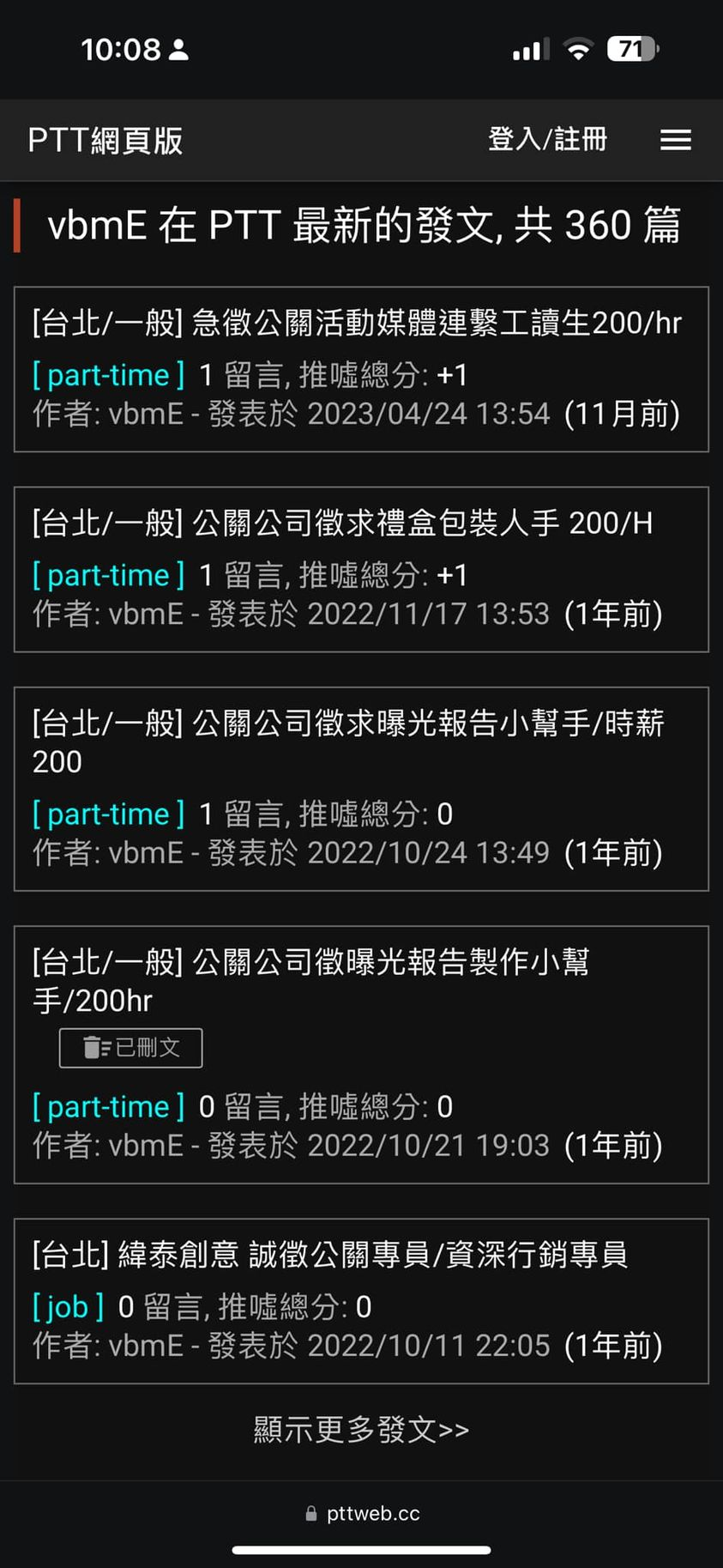
Task: Open part-time board tag on 2023/04/24 post
Action: (108, 375)
